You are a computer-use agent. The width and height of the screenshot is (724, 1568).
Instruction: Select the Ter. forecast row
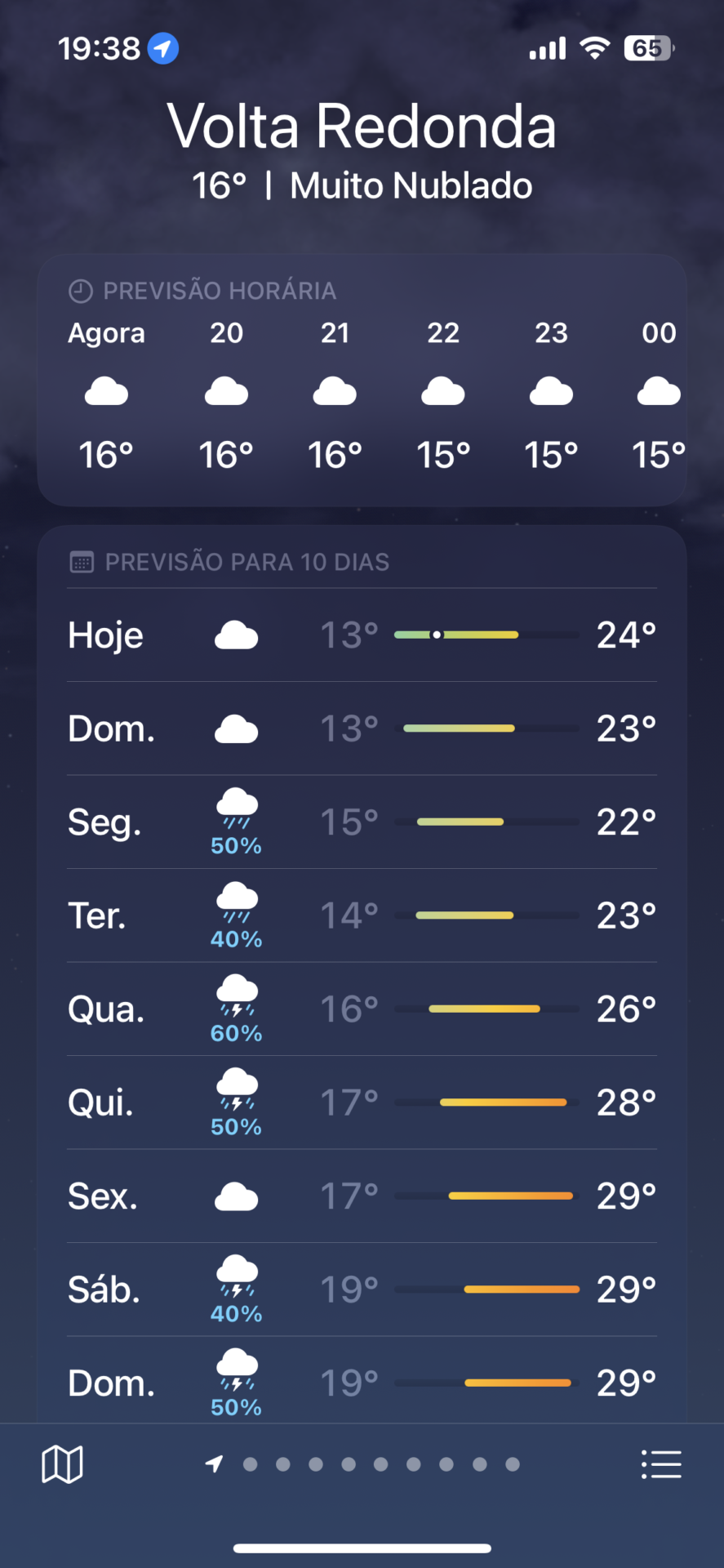(362, 915)
